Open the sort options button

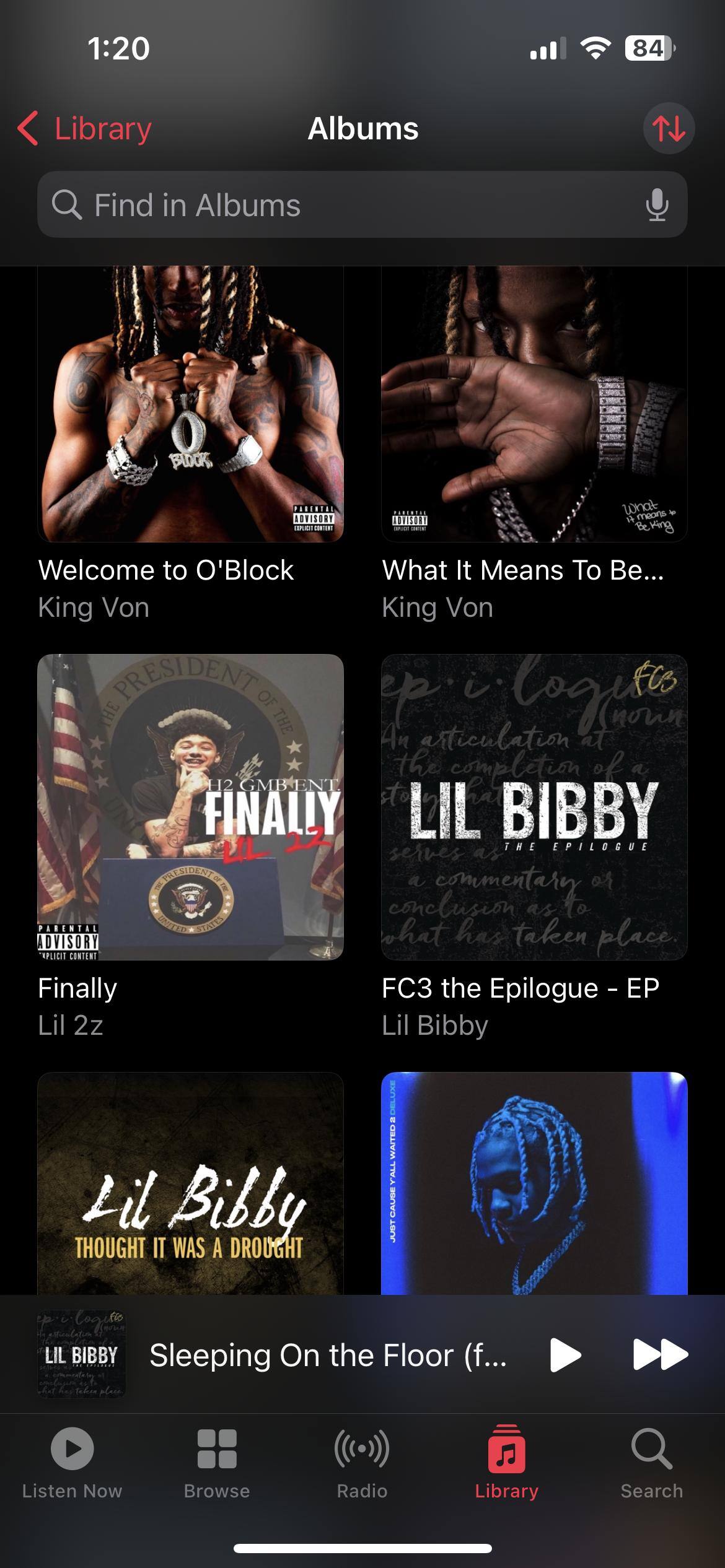coord(669,128)
